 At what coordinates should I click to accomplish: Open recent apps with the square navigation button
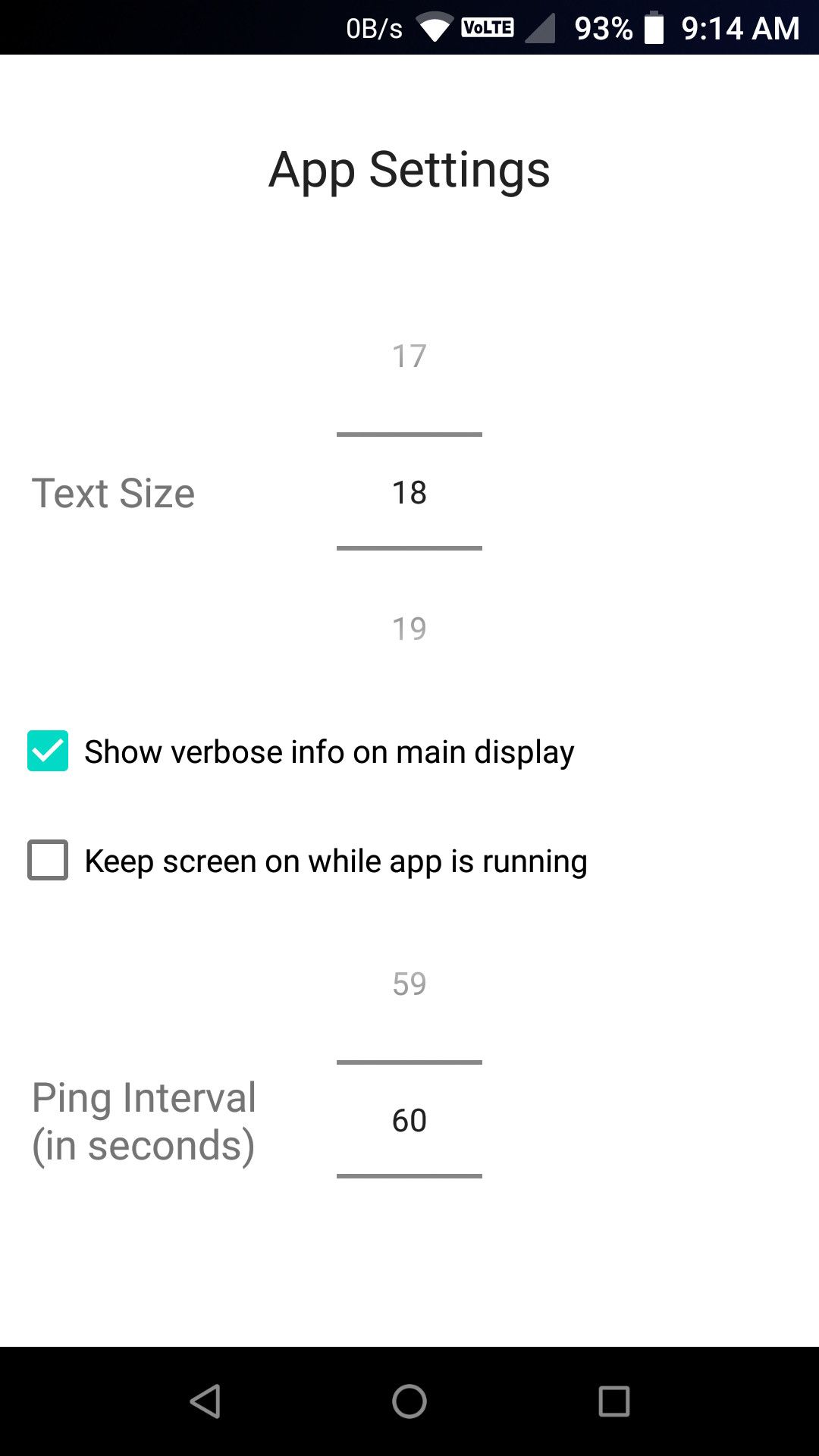click(614, 1401)
